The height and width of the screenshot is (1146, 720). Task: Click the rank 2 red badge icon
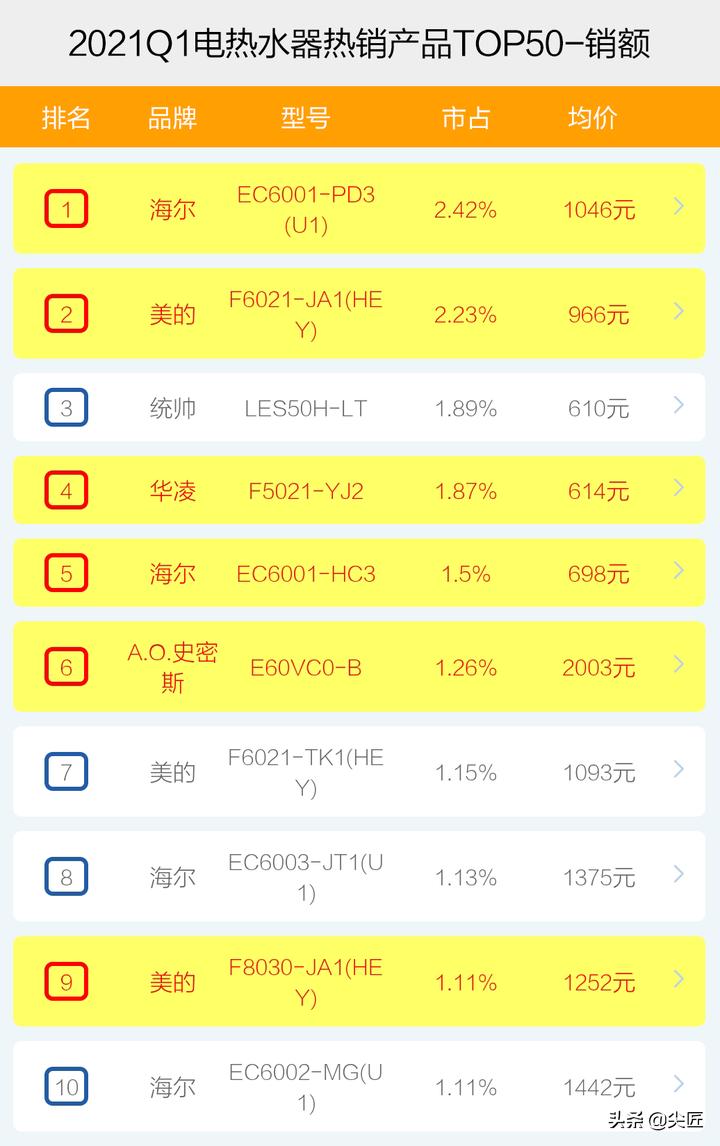(x=66, y=313)
